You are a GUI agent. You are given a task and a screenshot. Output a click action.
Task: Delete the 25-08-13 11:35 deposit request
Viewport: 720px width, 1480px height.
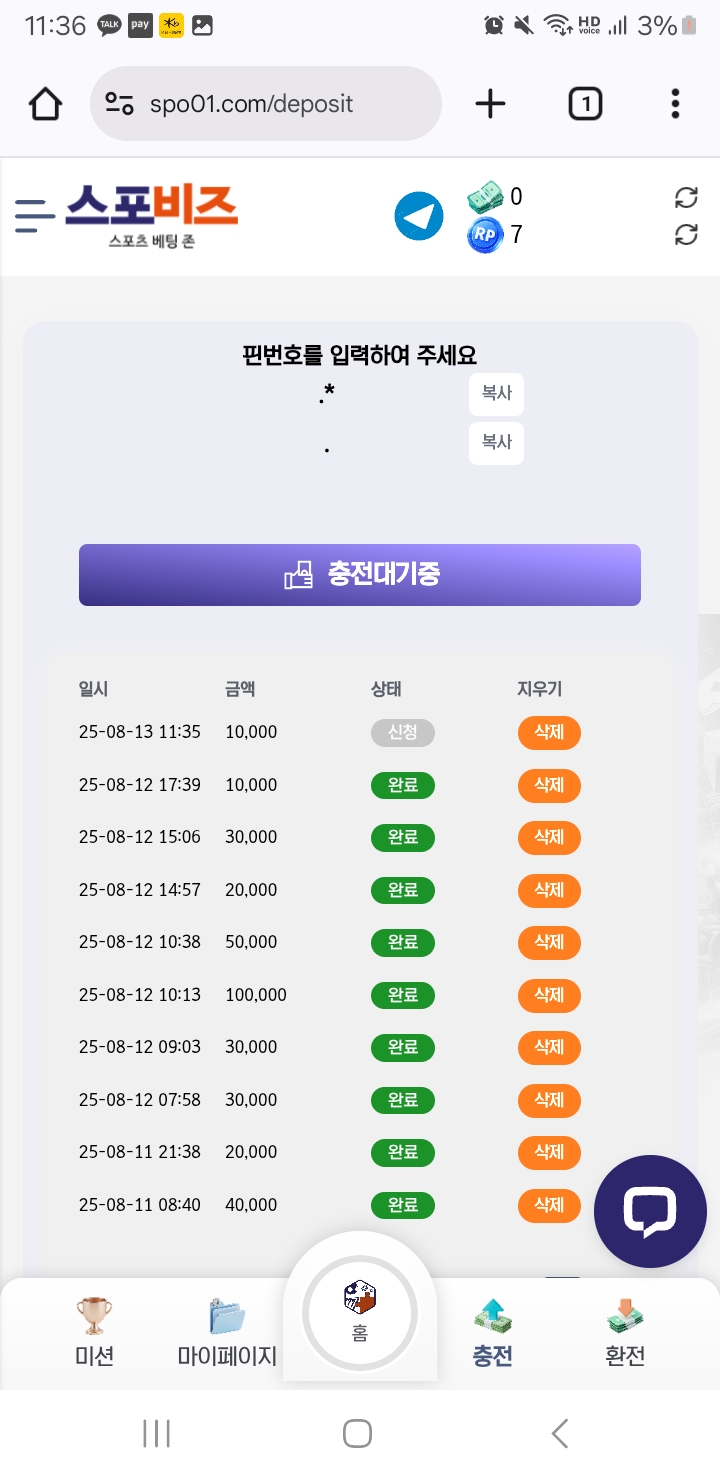pos(549,733)
